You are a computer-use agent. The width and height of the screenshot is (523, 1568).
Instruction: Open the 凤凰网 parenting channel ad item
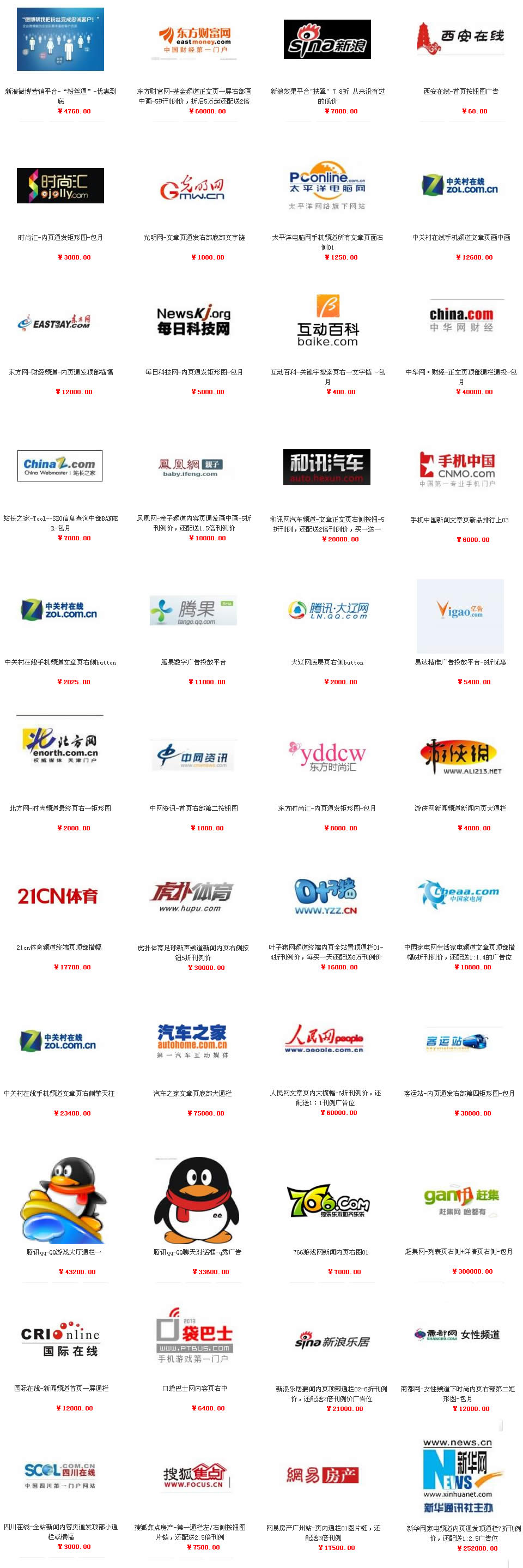pos(194,523)
